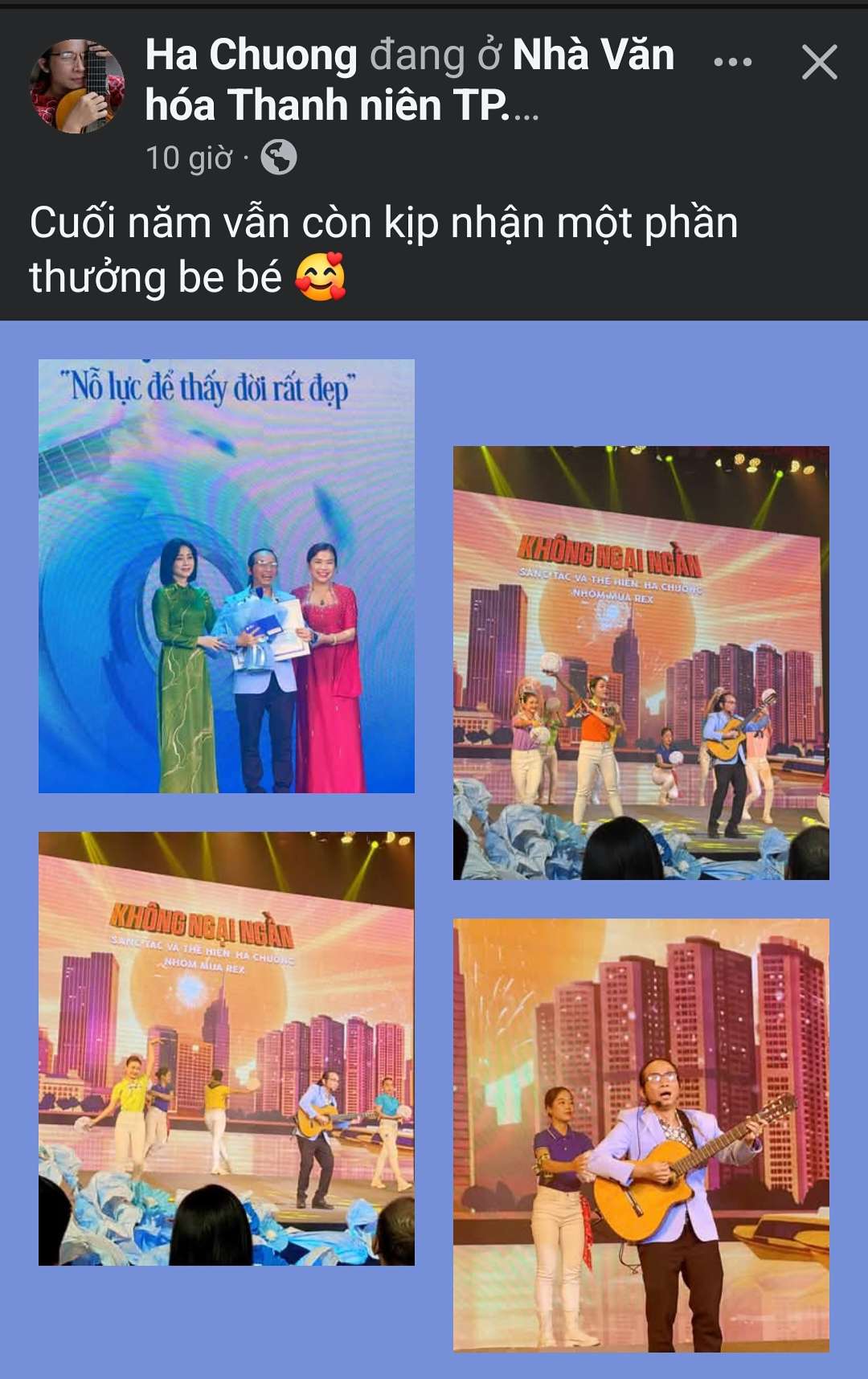Dismiss this post with the X

819,62
